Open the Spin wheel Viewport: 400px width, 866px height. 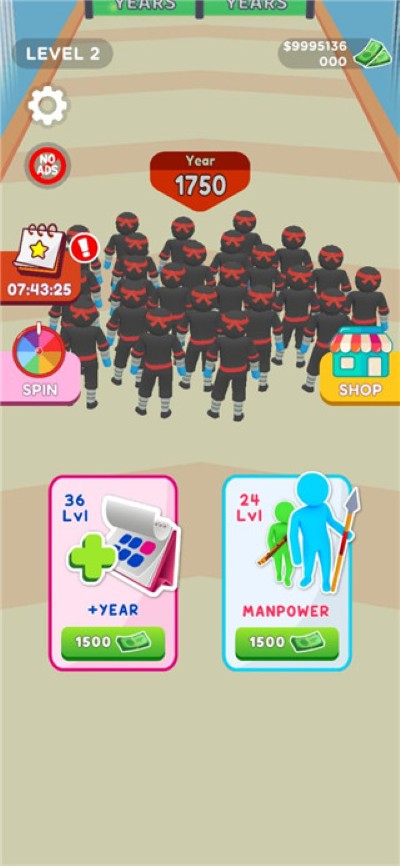tap(39, 364)
